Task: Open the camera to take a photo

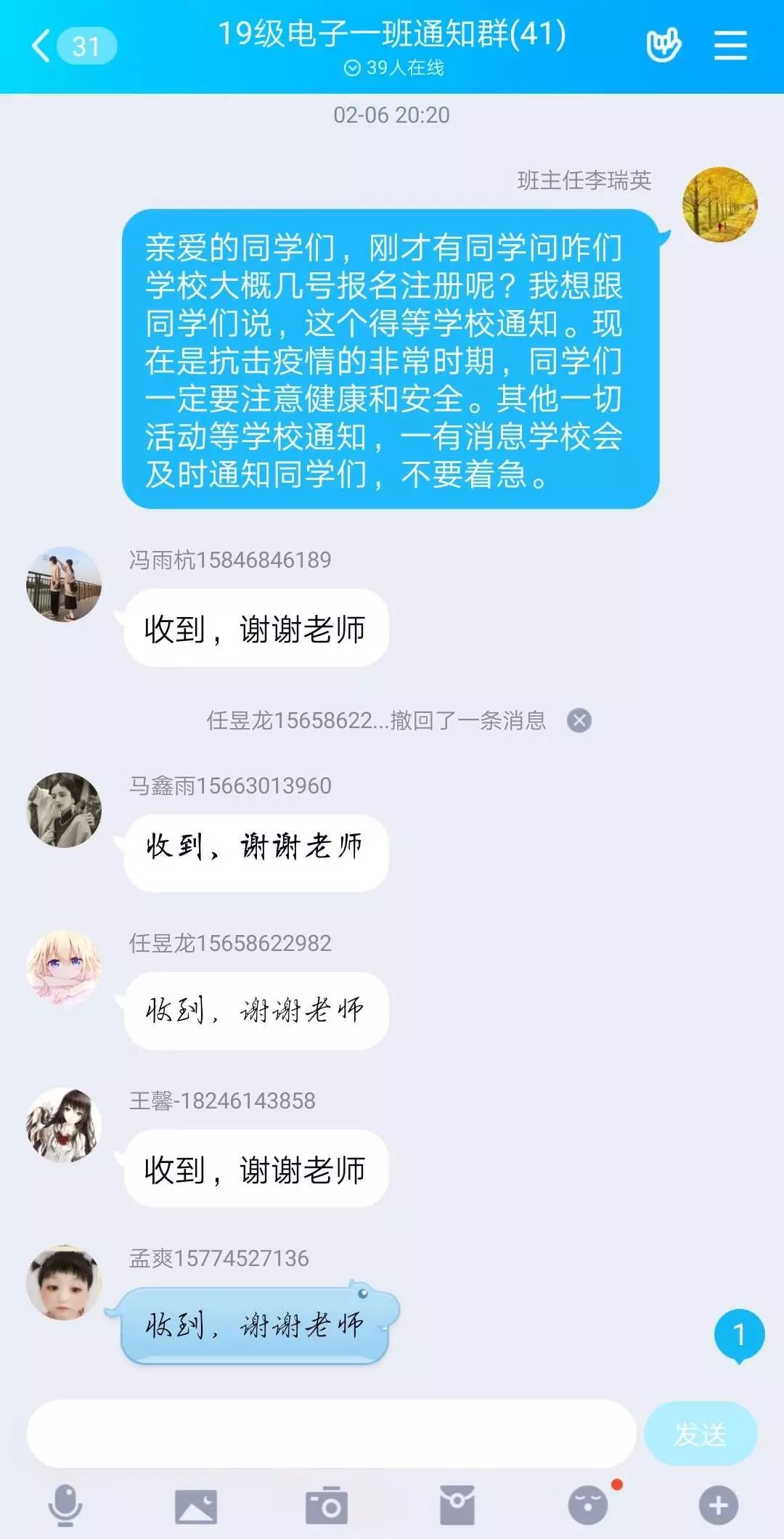Action: [327, 1505]
